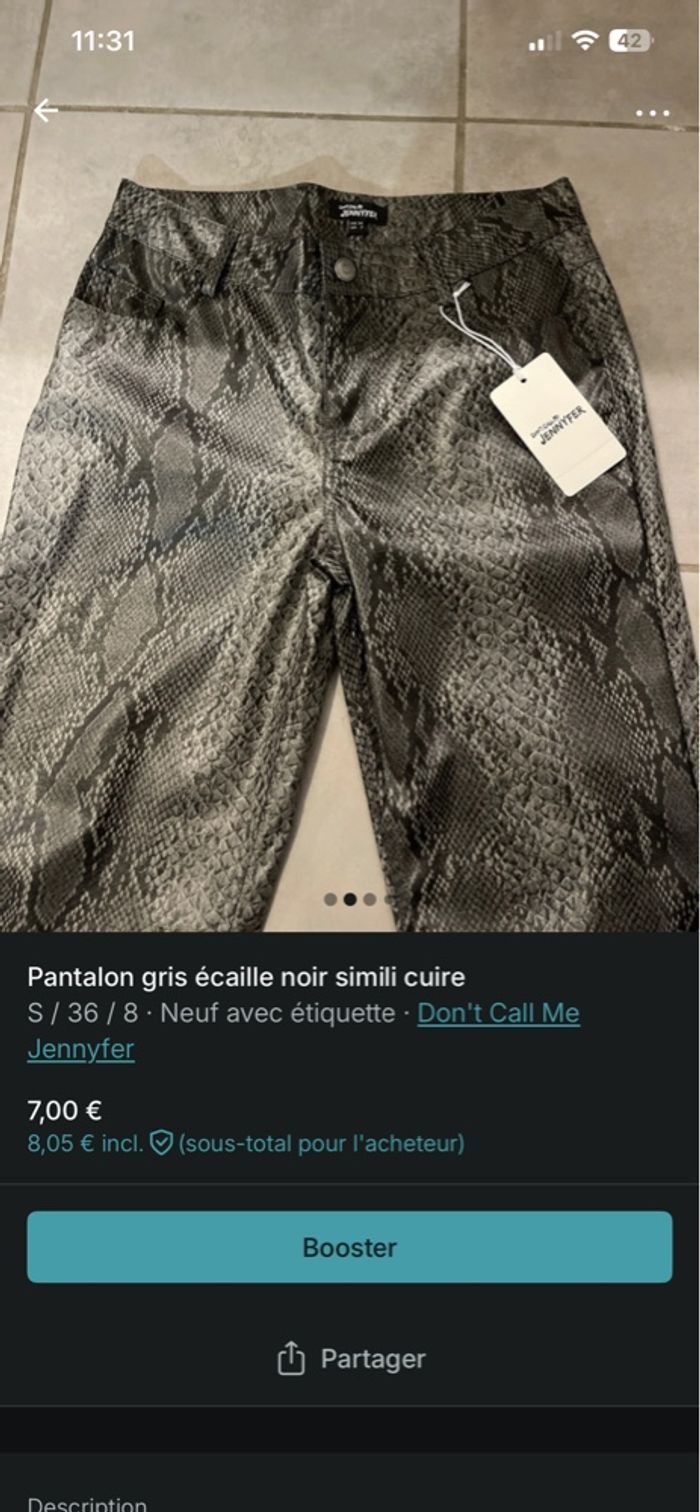Go back with the top-left arrow
The height and width of the screenshot is (1512, 700).
pos(46,111)
